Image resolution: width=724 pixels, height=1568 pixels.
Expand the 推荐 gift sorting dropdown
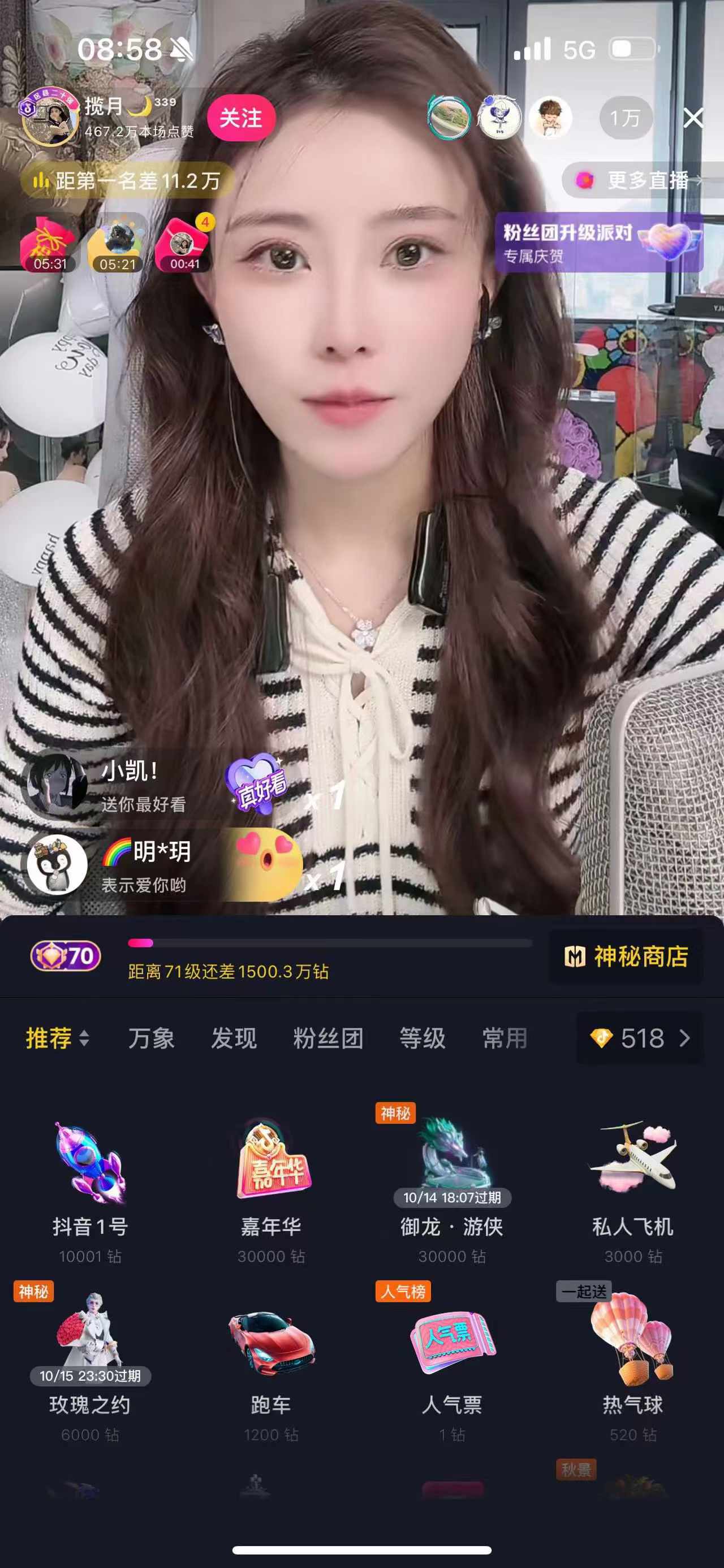pyautogui.click(x=57, y=1038)
